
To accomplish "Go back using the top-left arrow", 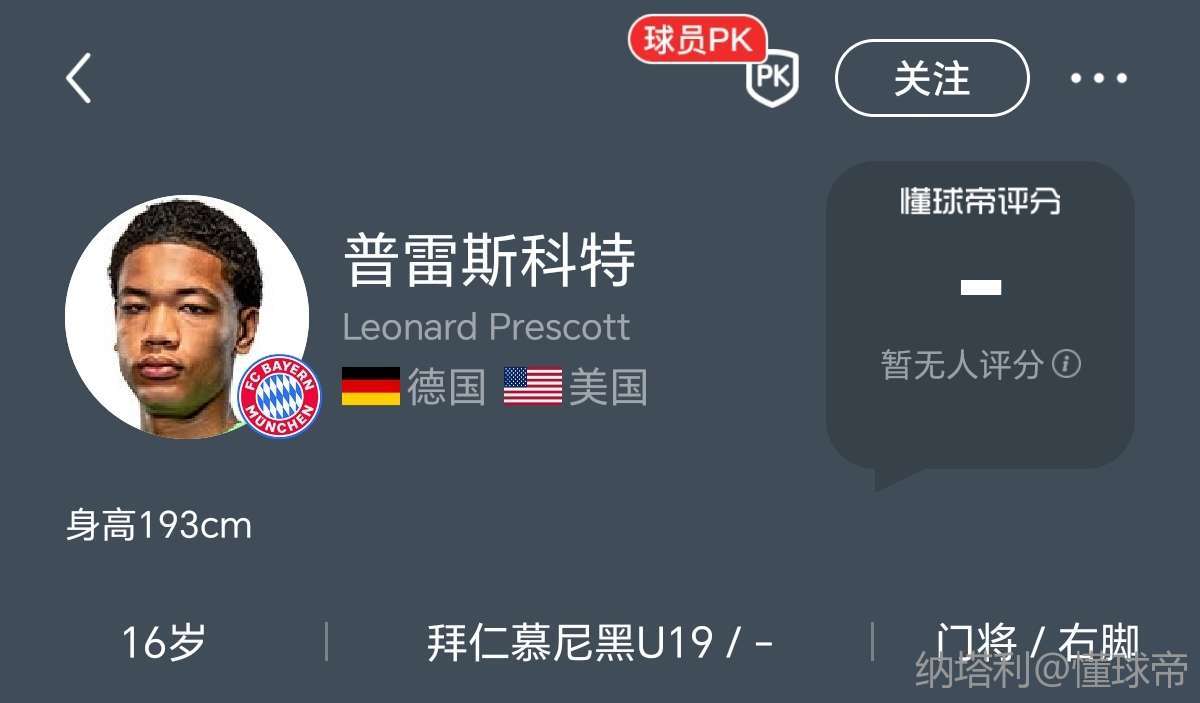I will click(79, 78).
